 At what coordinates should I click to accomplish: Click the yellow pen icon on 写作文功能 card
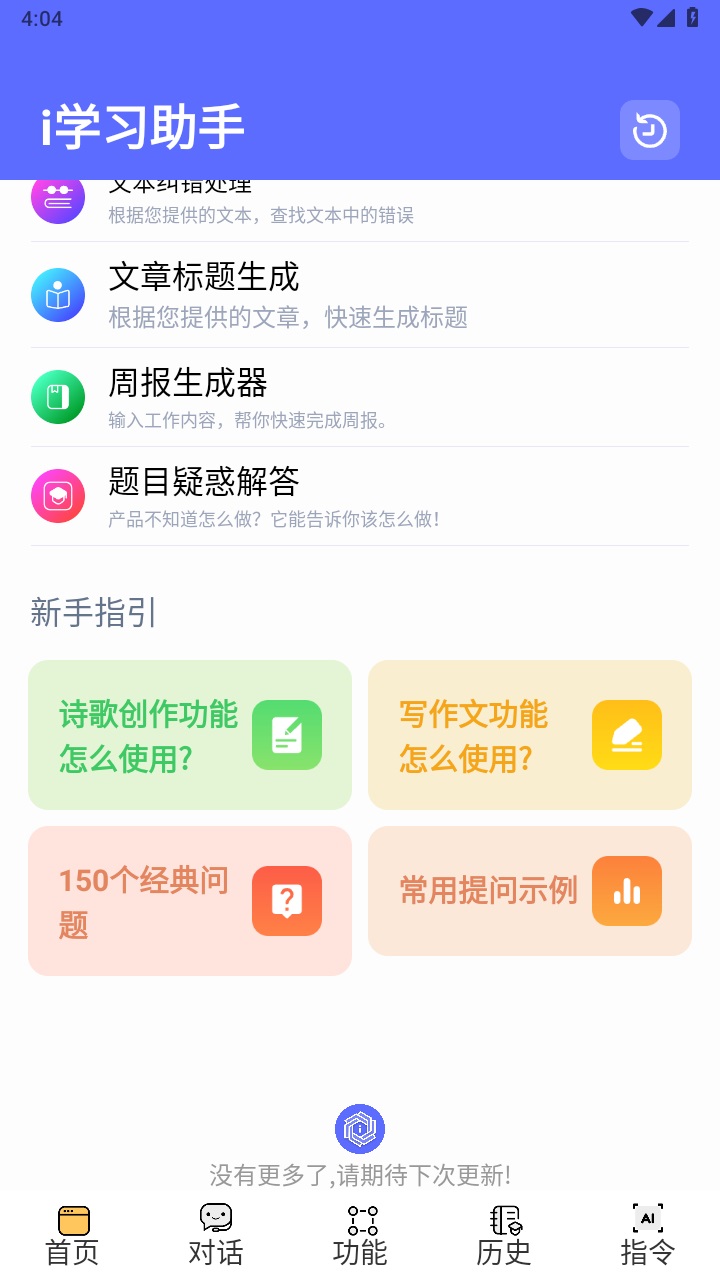coord(627,734)
